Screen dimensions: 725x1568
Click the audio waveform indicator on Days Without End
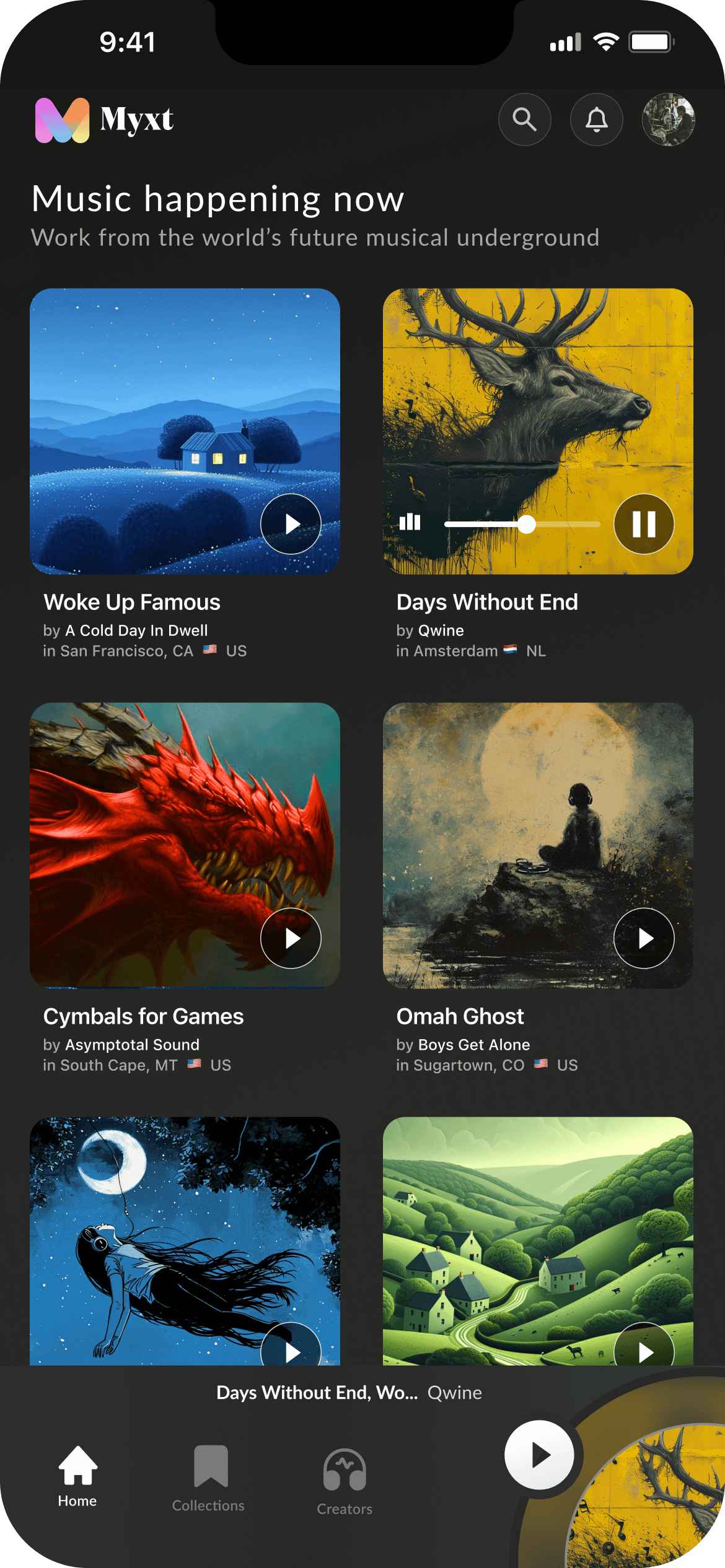click(x=410, y=523)
